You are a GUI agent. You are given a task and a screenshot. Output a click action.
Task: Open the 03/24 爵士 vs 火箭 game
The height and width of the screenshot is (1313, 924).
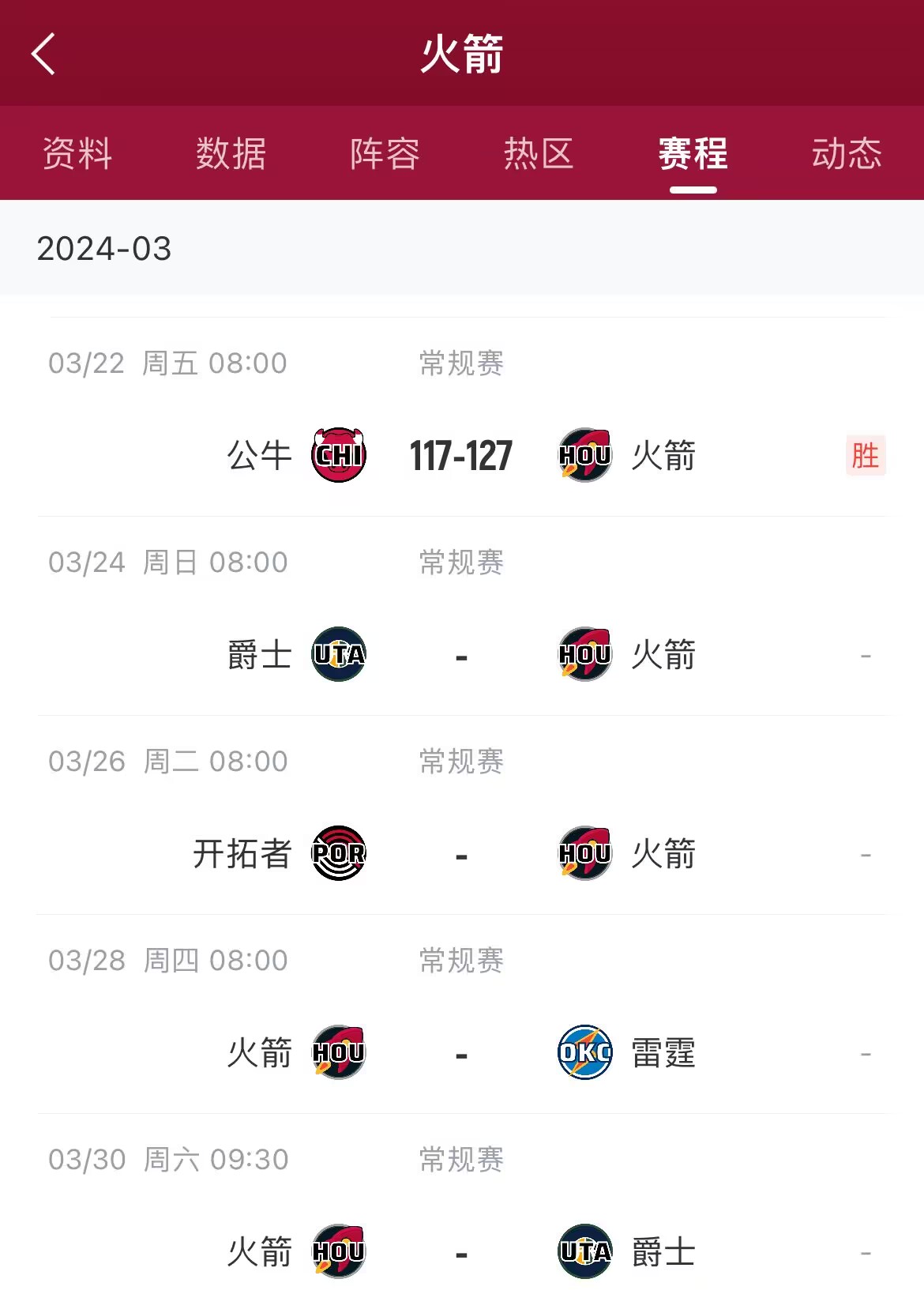[461, 654]
